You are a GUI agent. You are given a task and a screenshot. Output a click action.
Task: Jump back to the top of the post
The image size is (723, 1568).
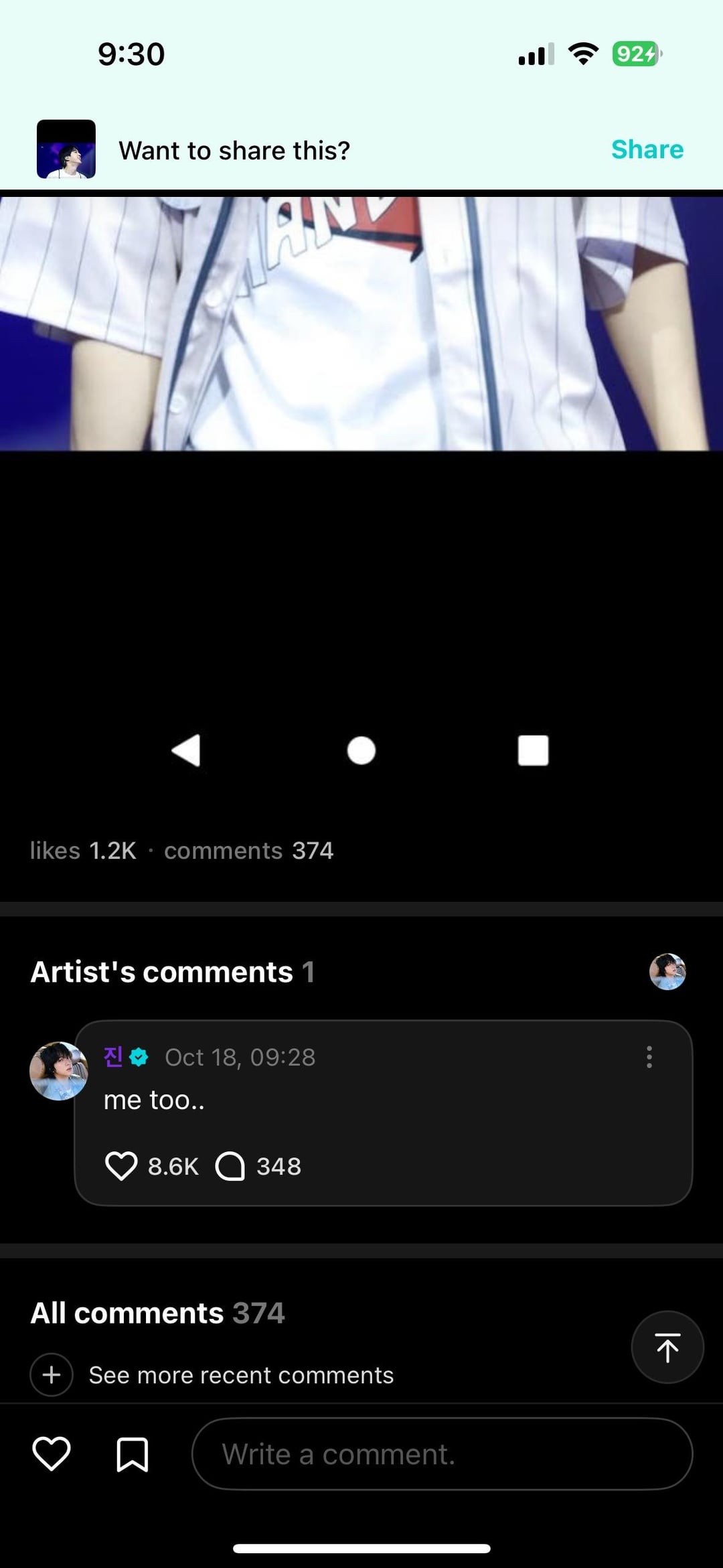pos(667,1347)
